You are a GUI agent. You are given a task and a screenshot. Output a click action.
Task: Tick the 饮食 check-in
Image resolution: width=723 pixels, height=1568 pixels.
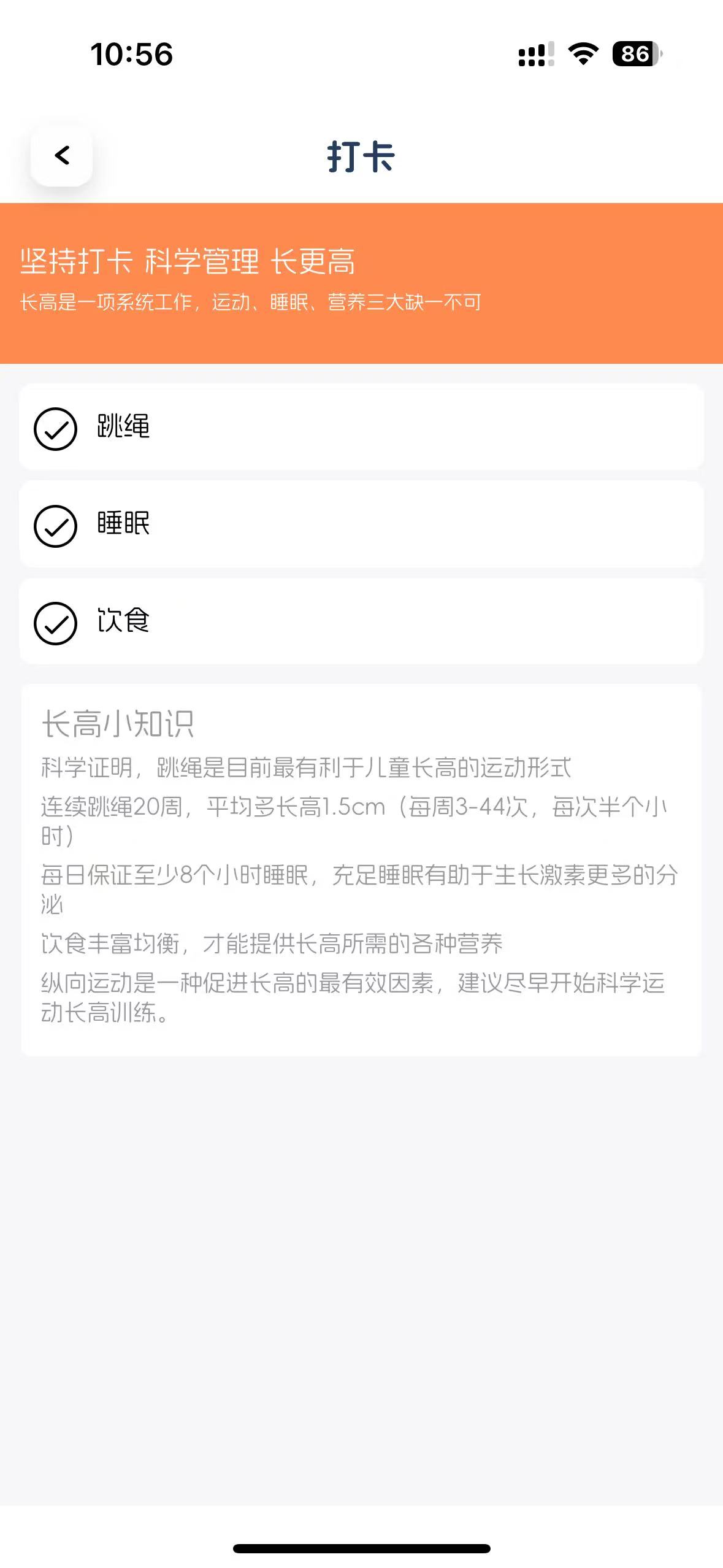pos(55,623)
